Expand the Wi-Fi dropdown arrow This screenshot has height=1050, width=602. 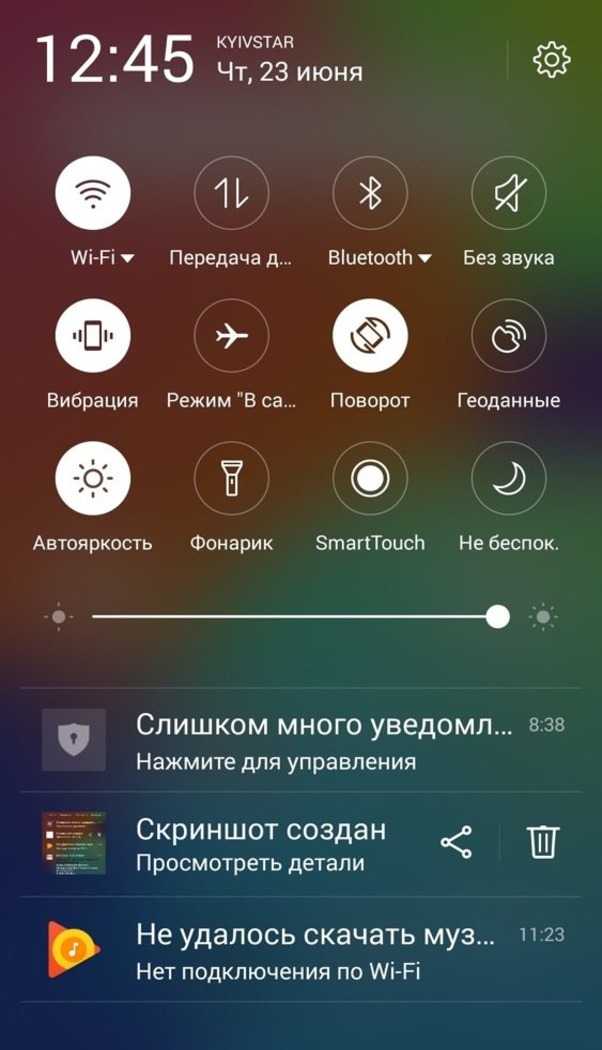[x=128, y=259]
